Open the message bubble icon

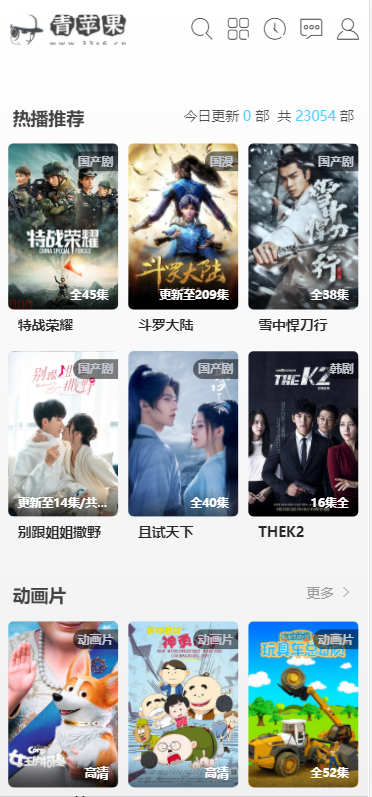pos(311,29)
